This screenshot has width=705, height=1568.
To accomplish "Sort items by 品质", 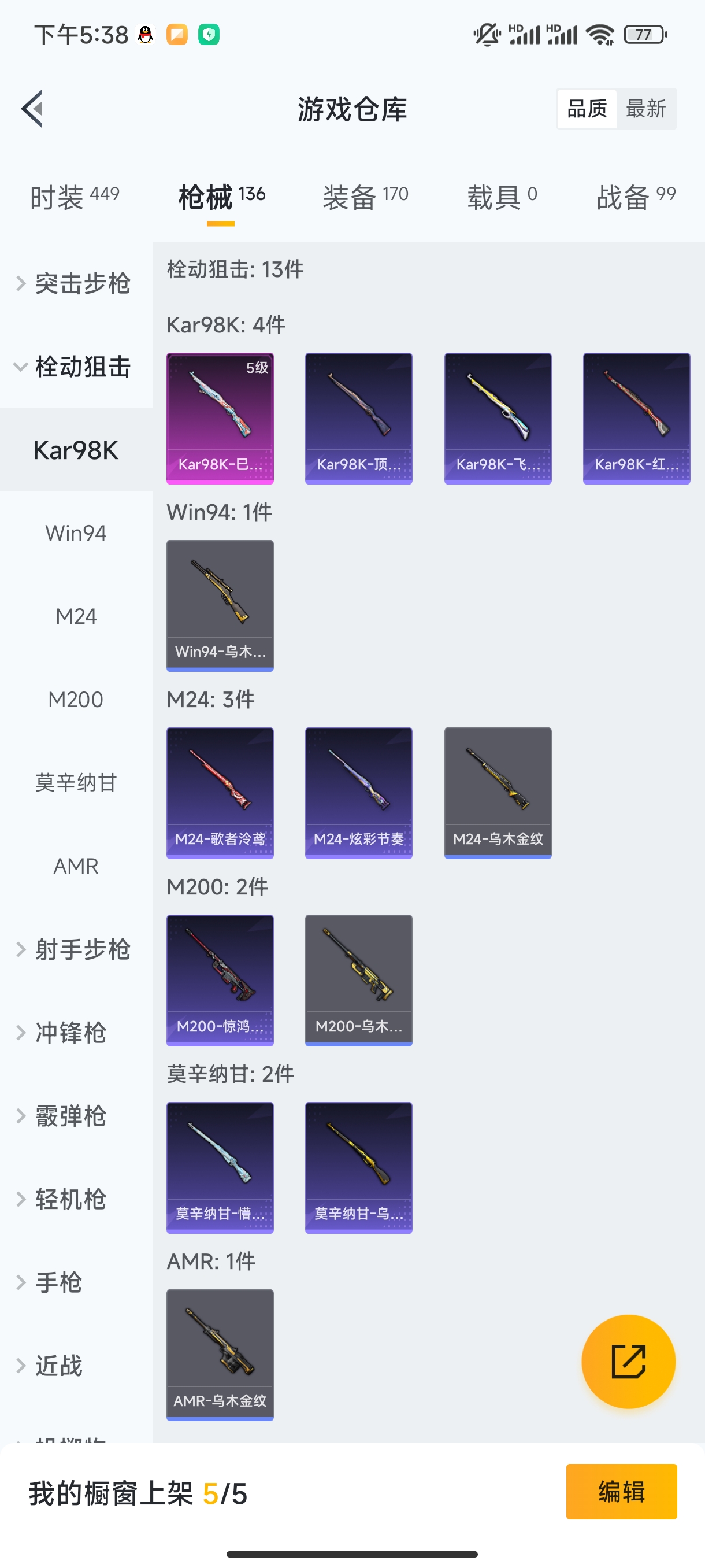I will pos(587,109).
